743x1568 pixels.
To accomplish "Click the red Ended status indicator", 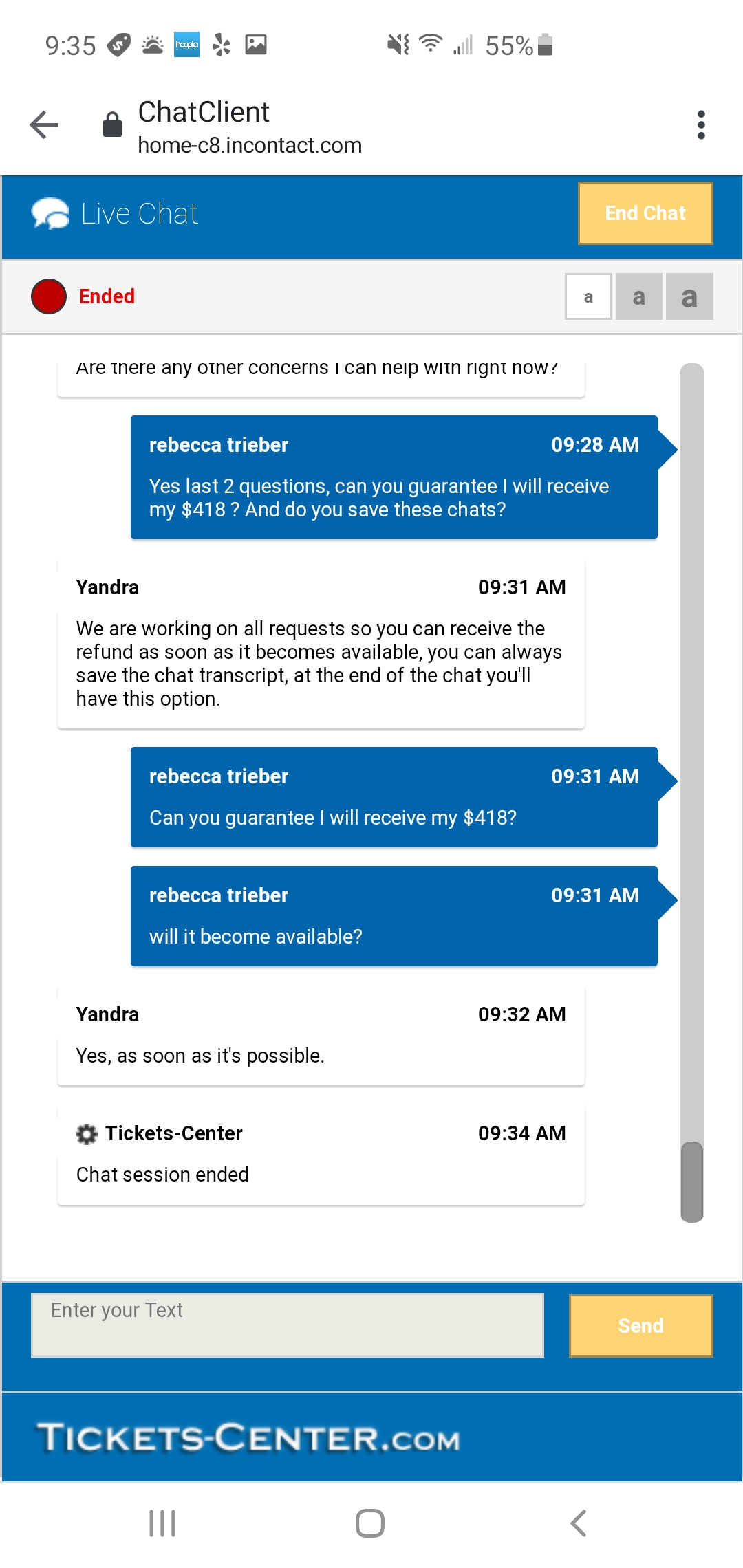I will coord(48,296).
